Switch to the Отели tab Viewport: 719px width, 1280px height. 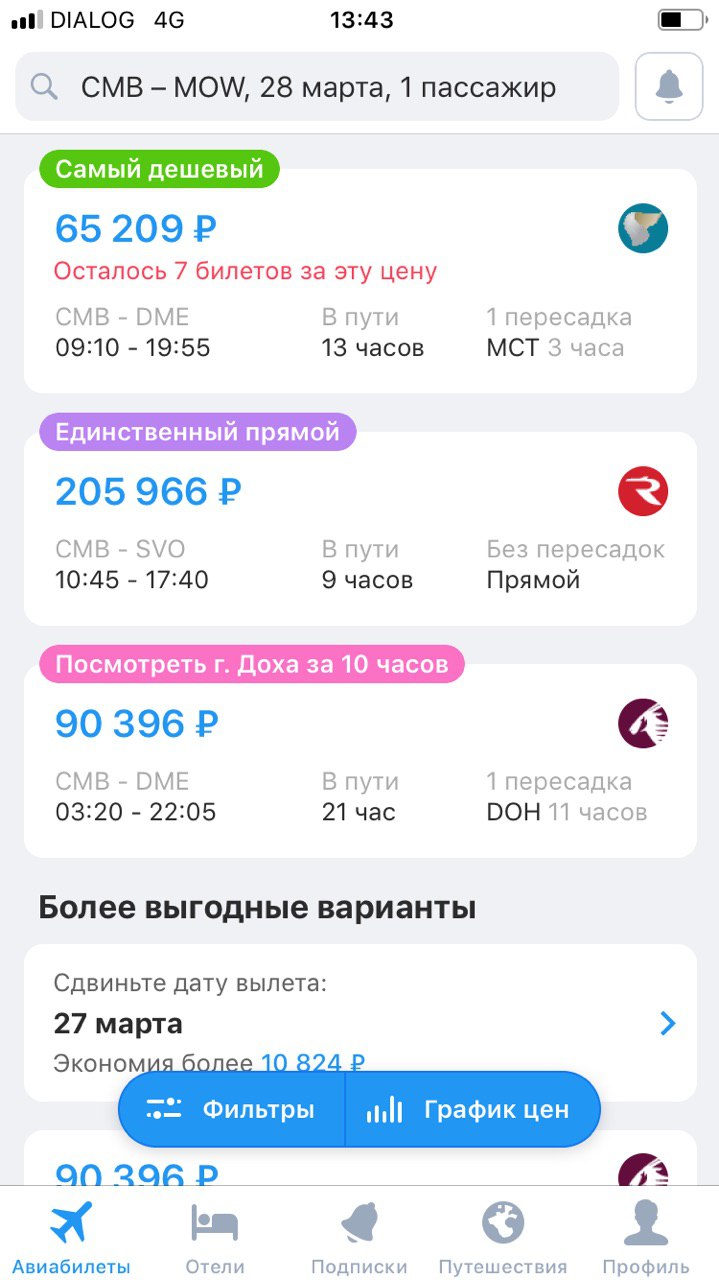[215, 1238]
